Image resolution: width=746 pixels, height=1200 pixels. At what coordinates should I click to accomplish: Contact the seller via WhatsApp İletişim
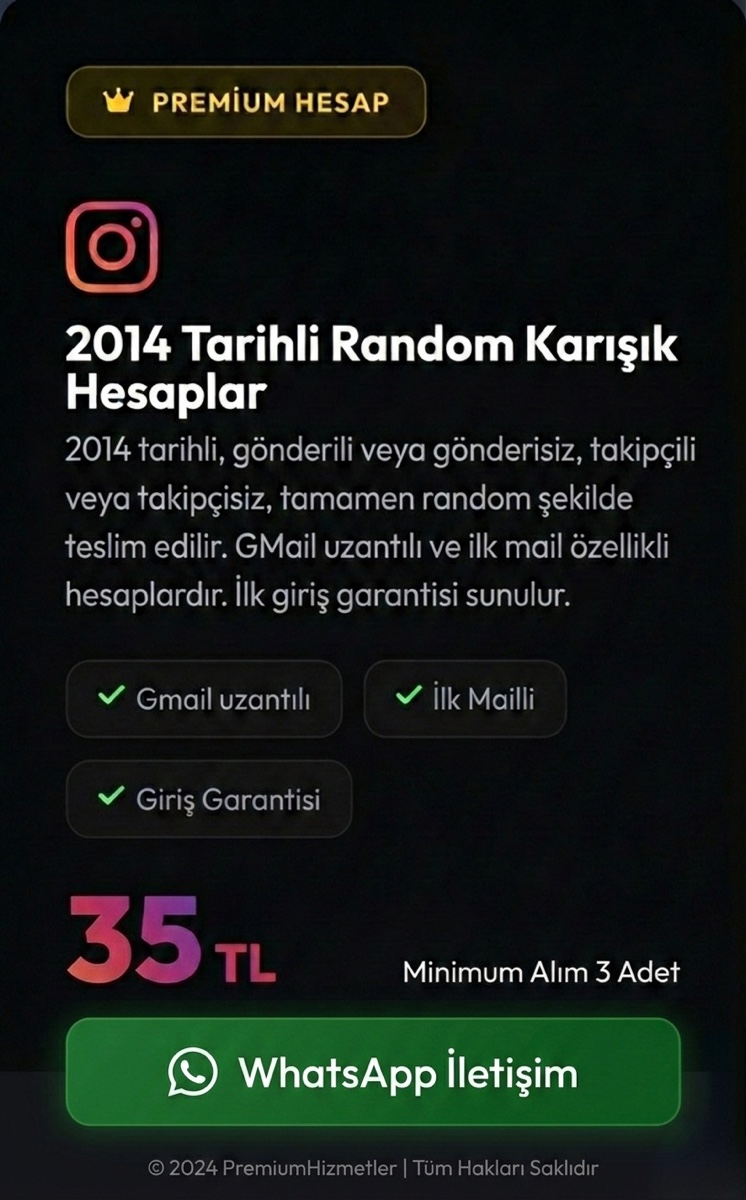pos(373,1073)
